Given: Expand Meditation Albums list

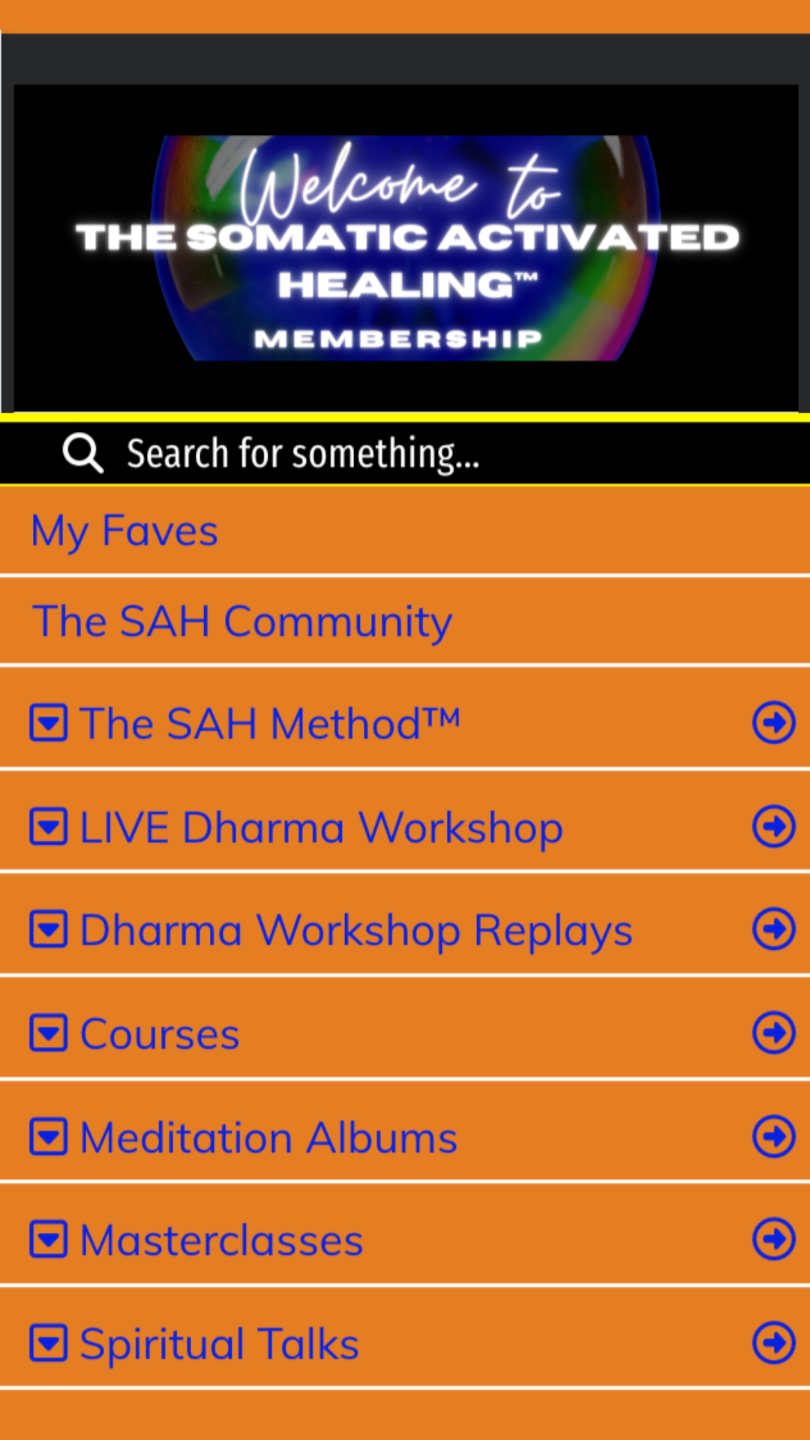Looking at the screenshot, I should pyautogui.click(x=48, y=1137).
